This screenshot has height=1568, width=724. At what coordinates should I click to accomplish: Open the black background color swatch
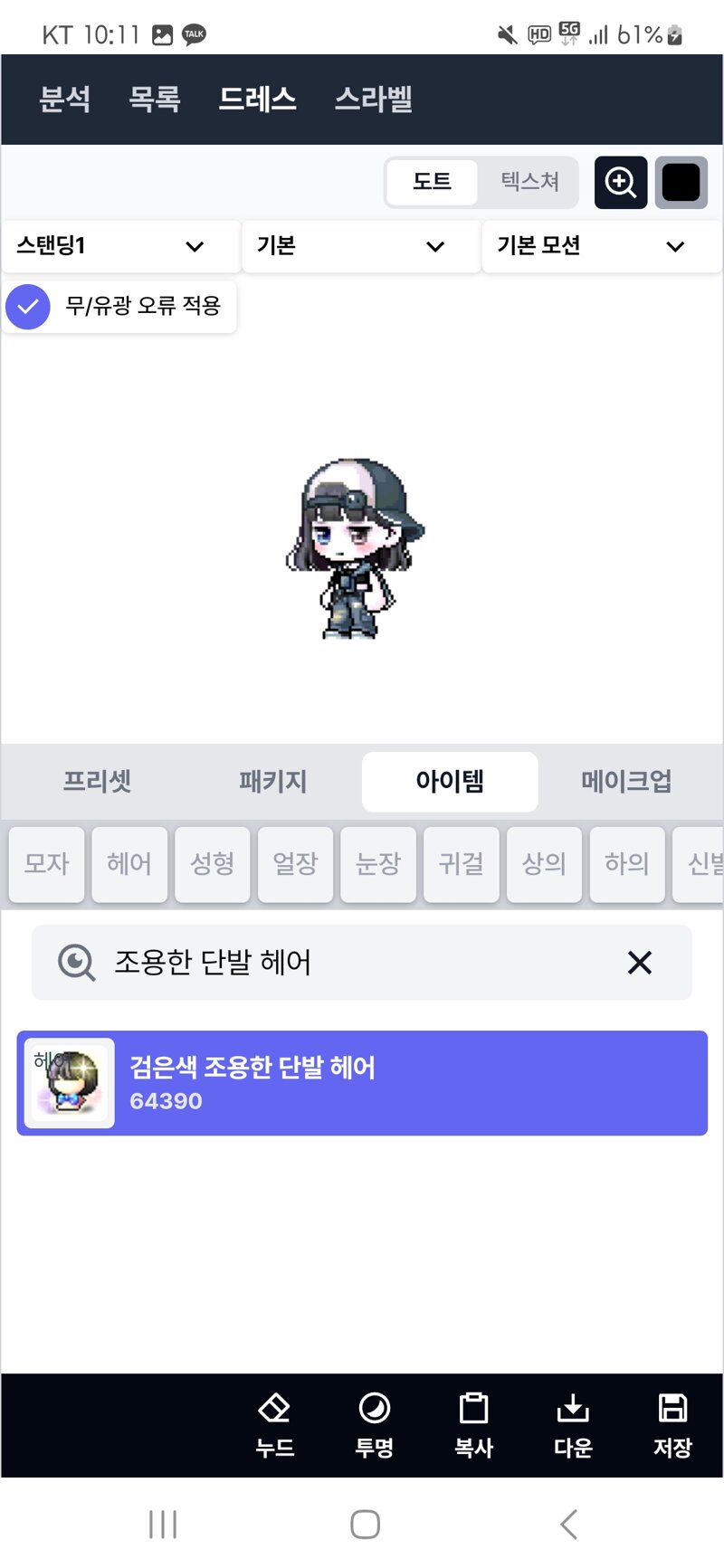(x=681, y=183)
